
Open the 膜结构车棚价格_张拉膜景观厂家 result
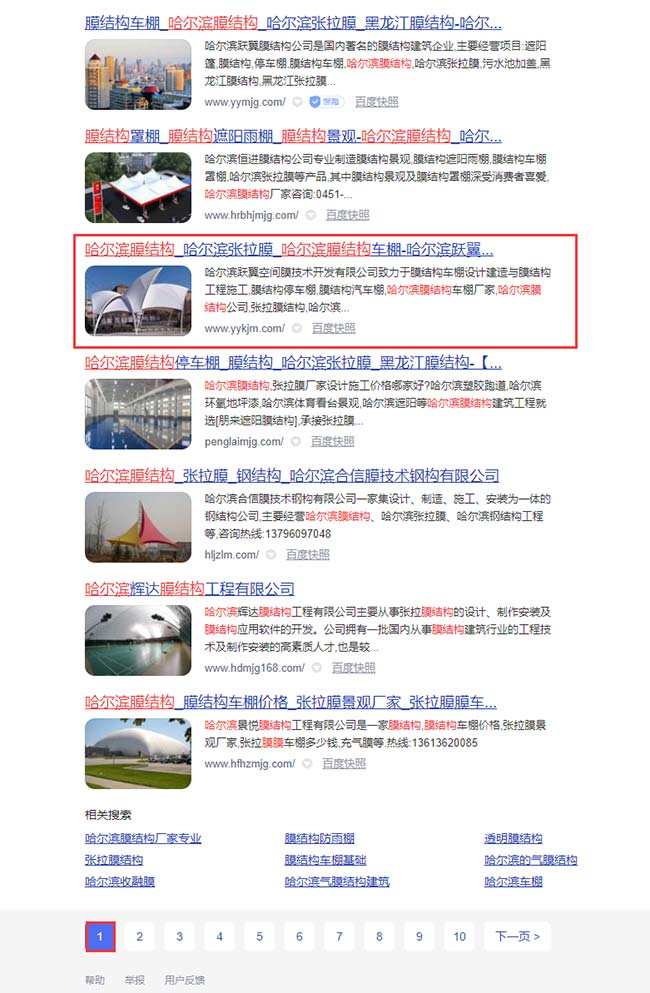pyautogui.click(x=291, y=701)
